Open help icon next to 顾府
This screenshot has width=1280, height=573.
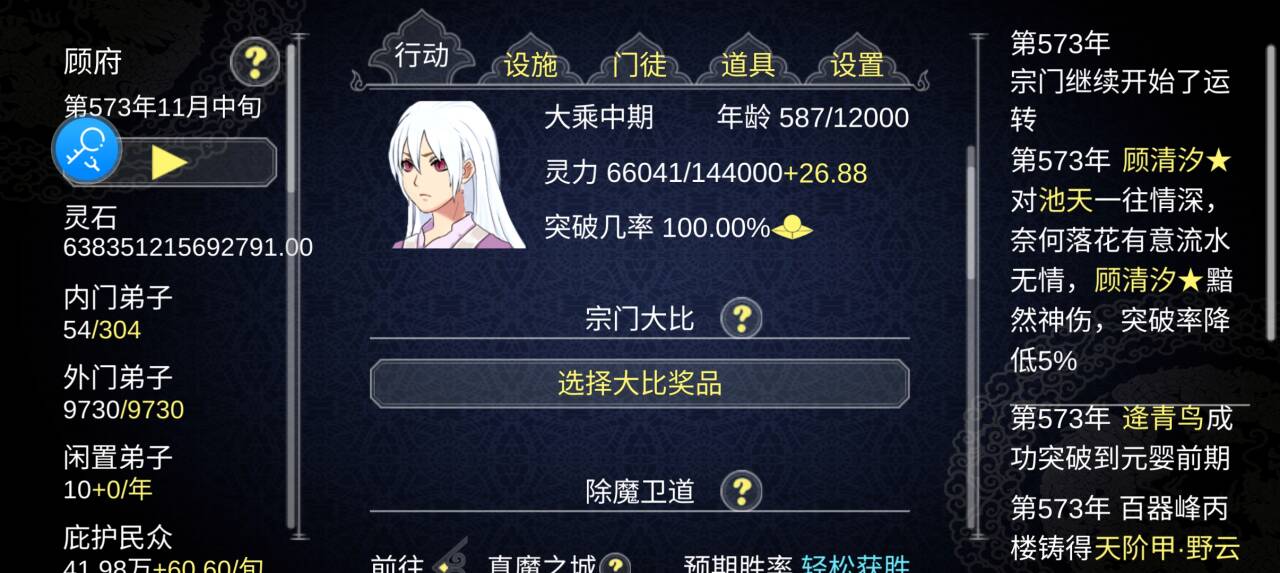point(254,62)
